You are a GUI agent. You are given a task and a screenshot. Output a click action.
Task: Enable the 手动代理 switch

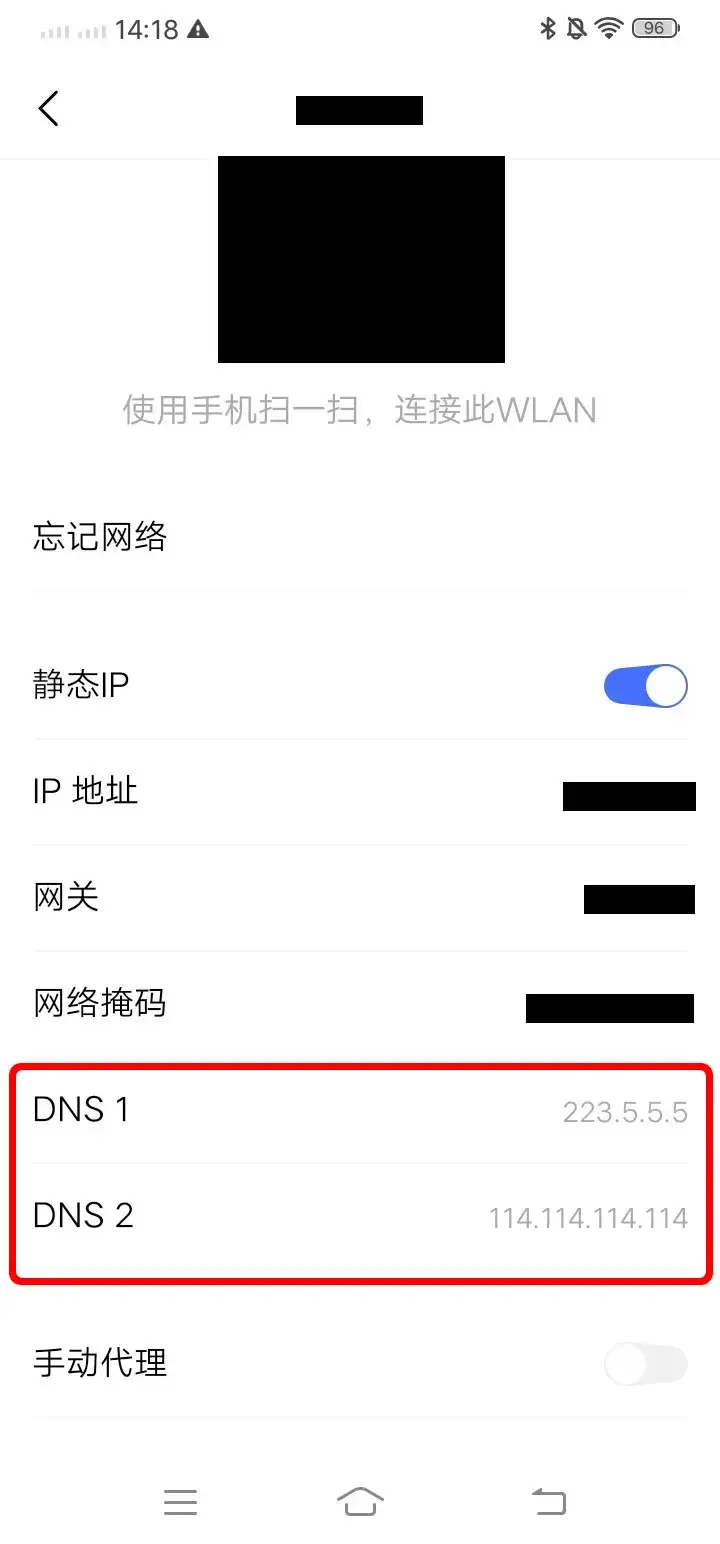tap(645, 1365)
